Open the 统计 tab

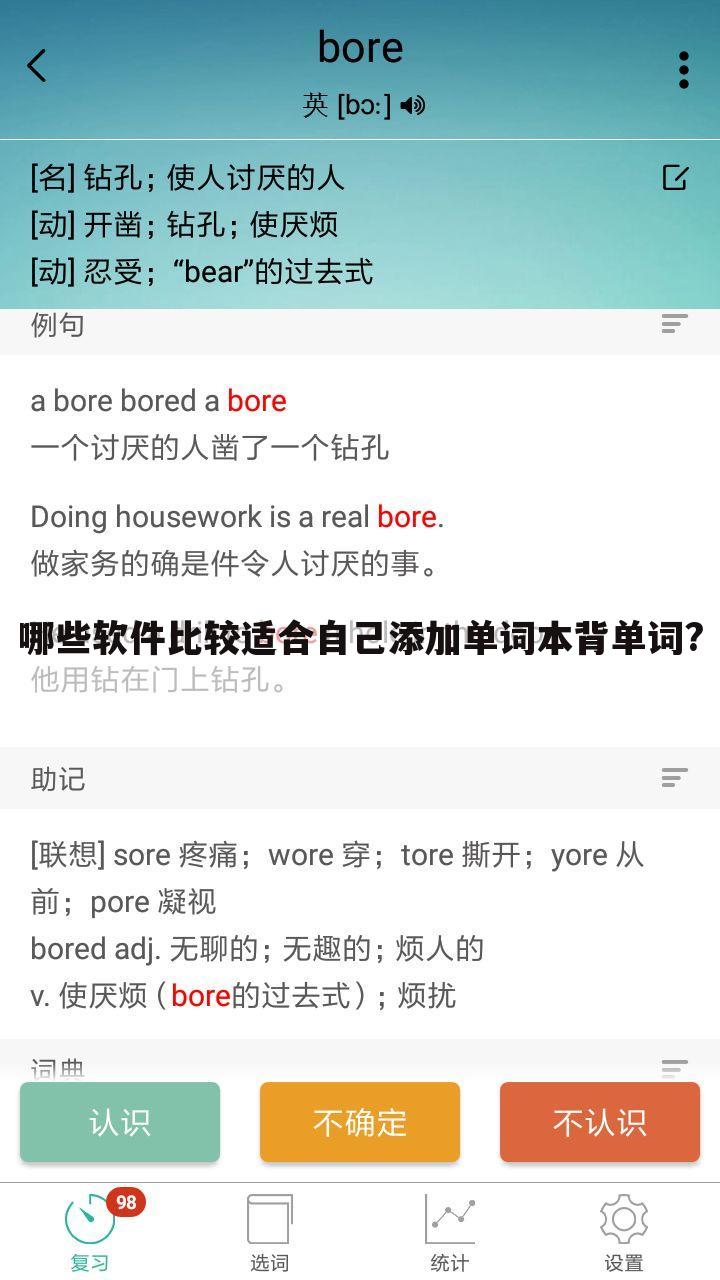coord(449,1232)
